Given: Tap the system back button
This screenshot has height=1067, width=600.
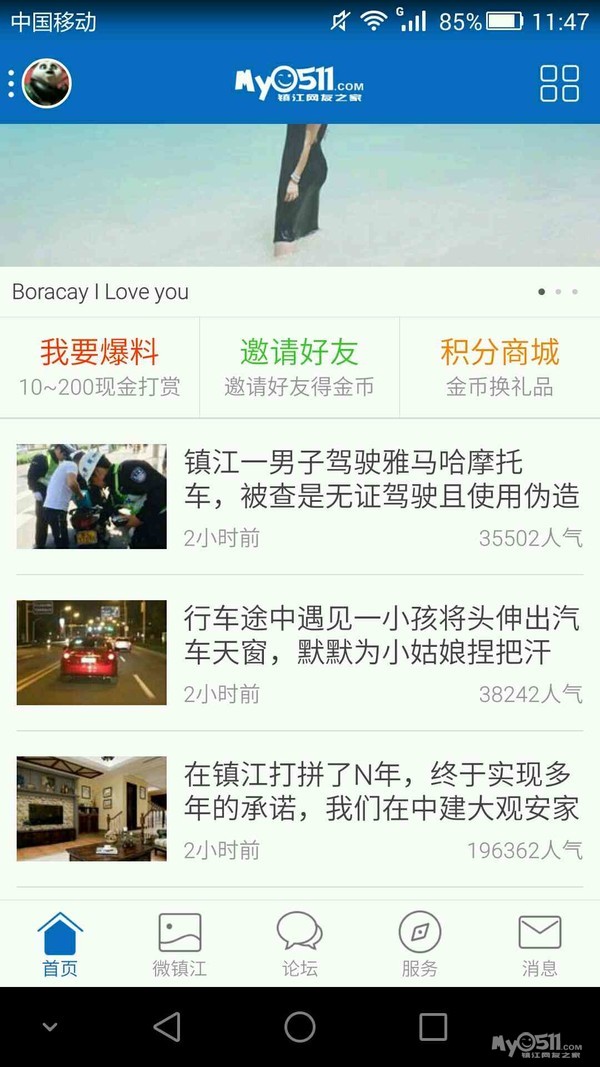Looking at the screenshot, I should [167, 1026].
